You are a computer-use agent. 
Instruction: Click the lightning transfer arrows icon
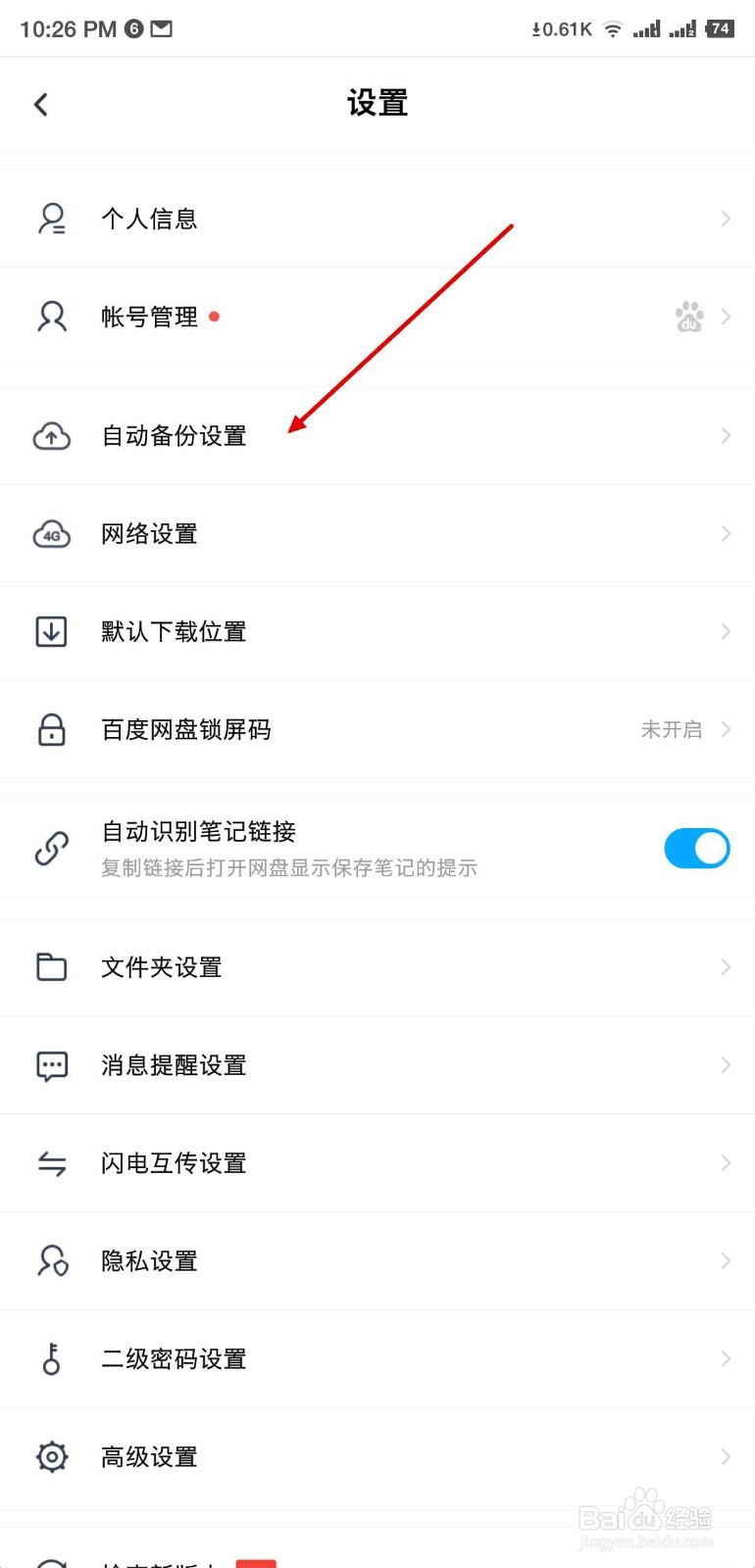pos(51,1163)
